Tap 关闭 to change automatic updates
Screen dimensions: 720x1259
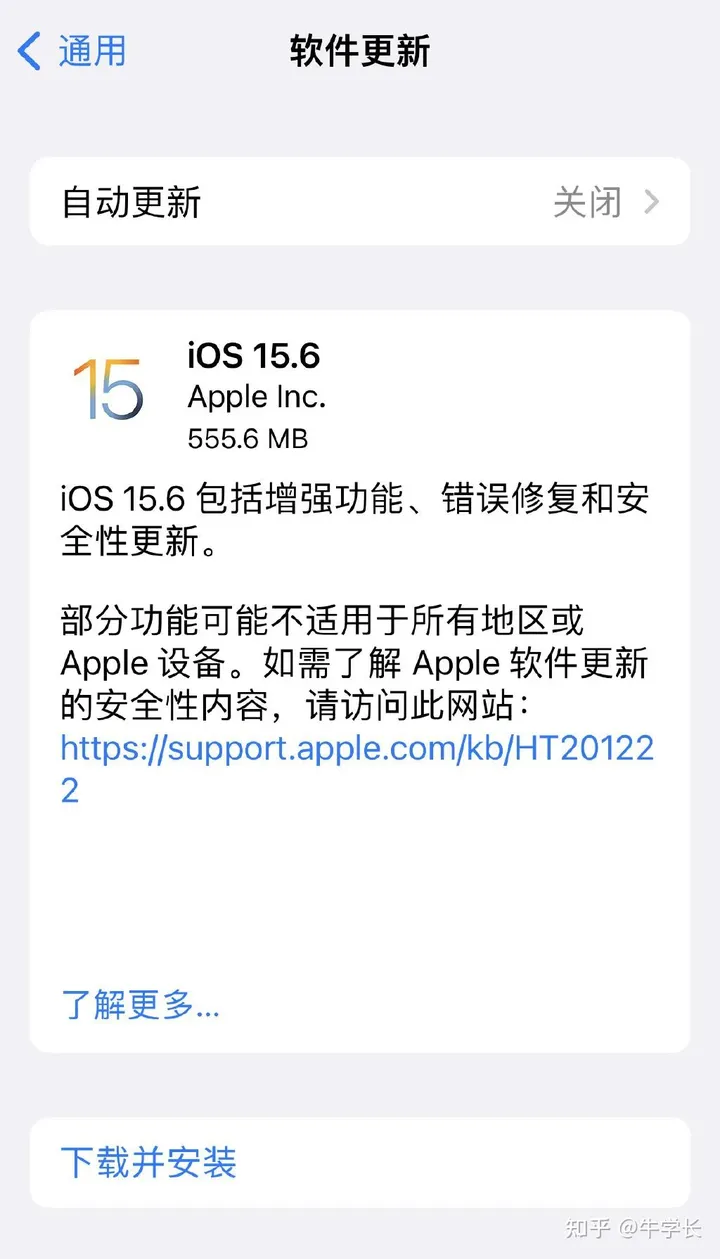pos(587,201)
